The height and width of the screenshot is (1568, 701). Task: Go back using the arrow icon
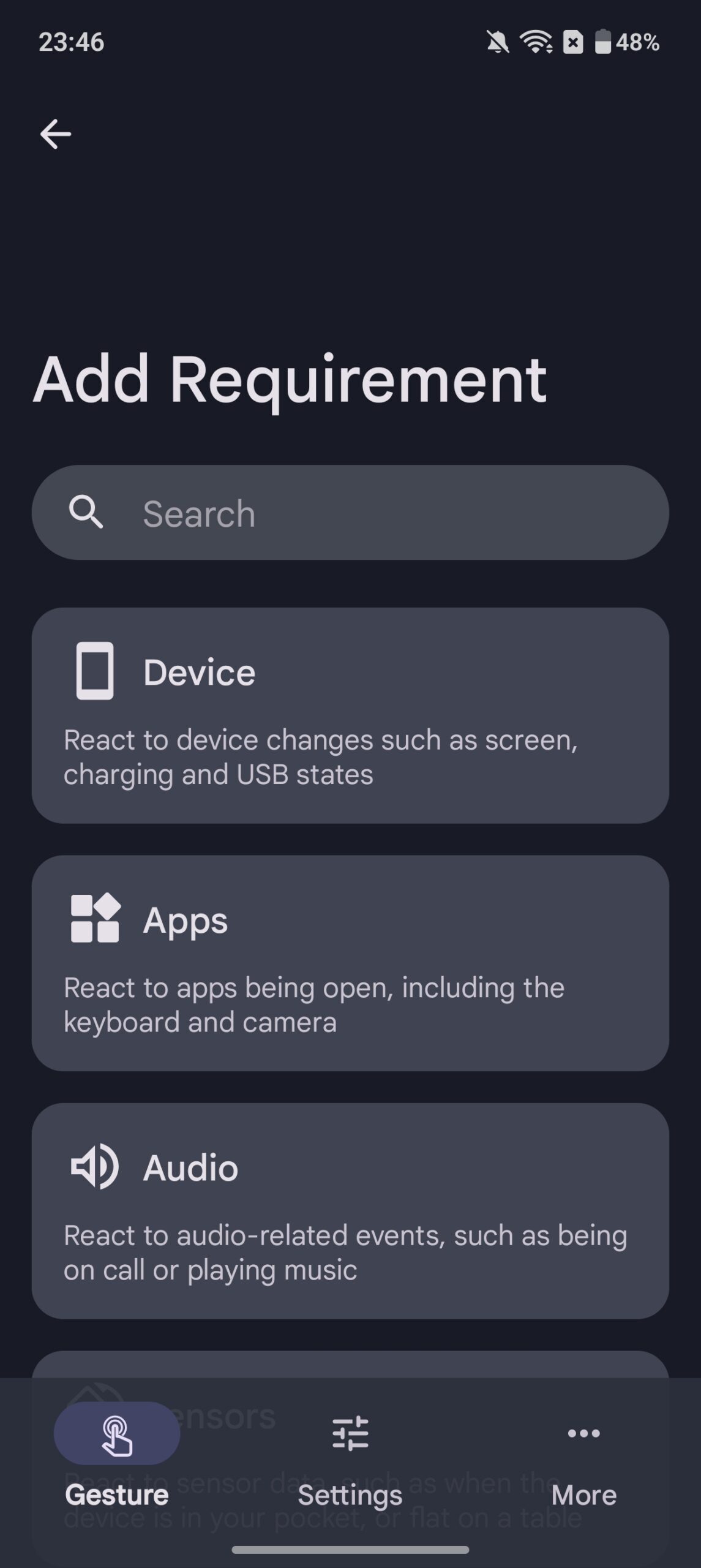click(56, 134)
